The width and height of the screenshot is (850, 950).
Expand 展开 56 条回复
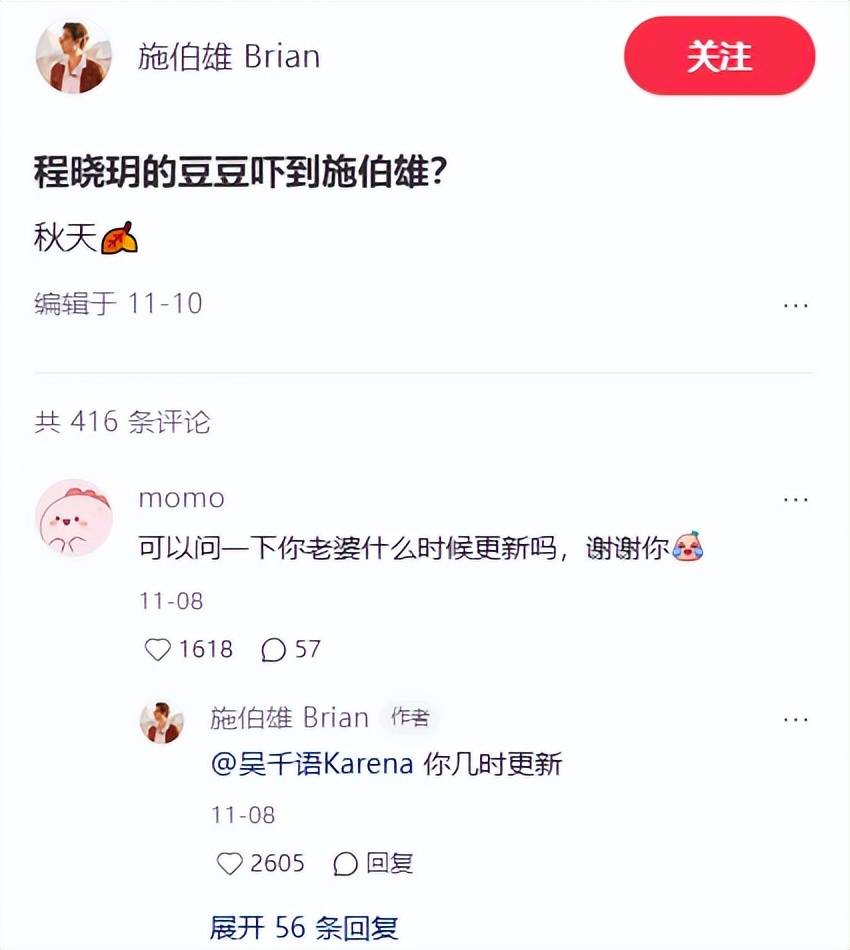(304, 927)
